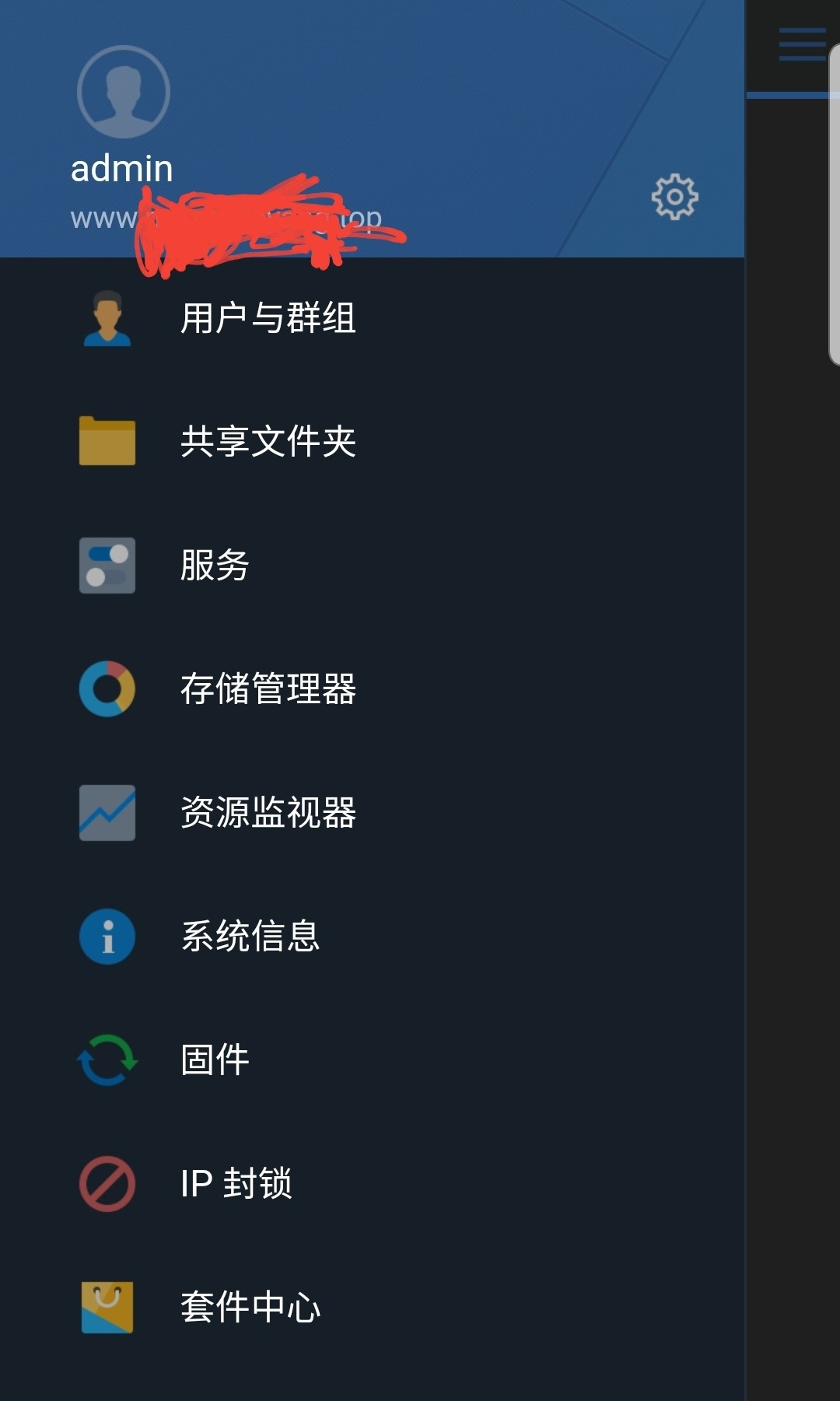This screenshot has width=840, height=1401.
Task: Select the 用户与群组 menu entry
Action: click(x=268, y=317)
